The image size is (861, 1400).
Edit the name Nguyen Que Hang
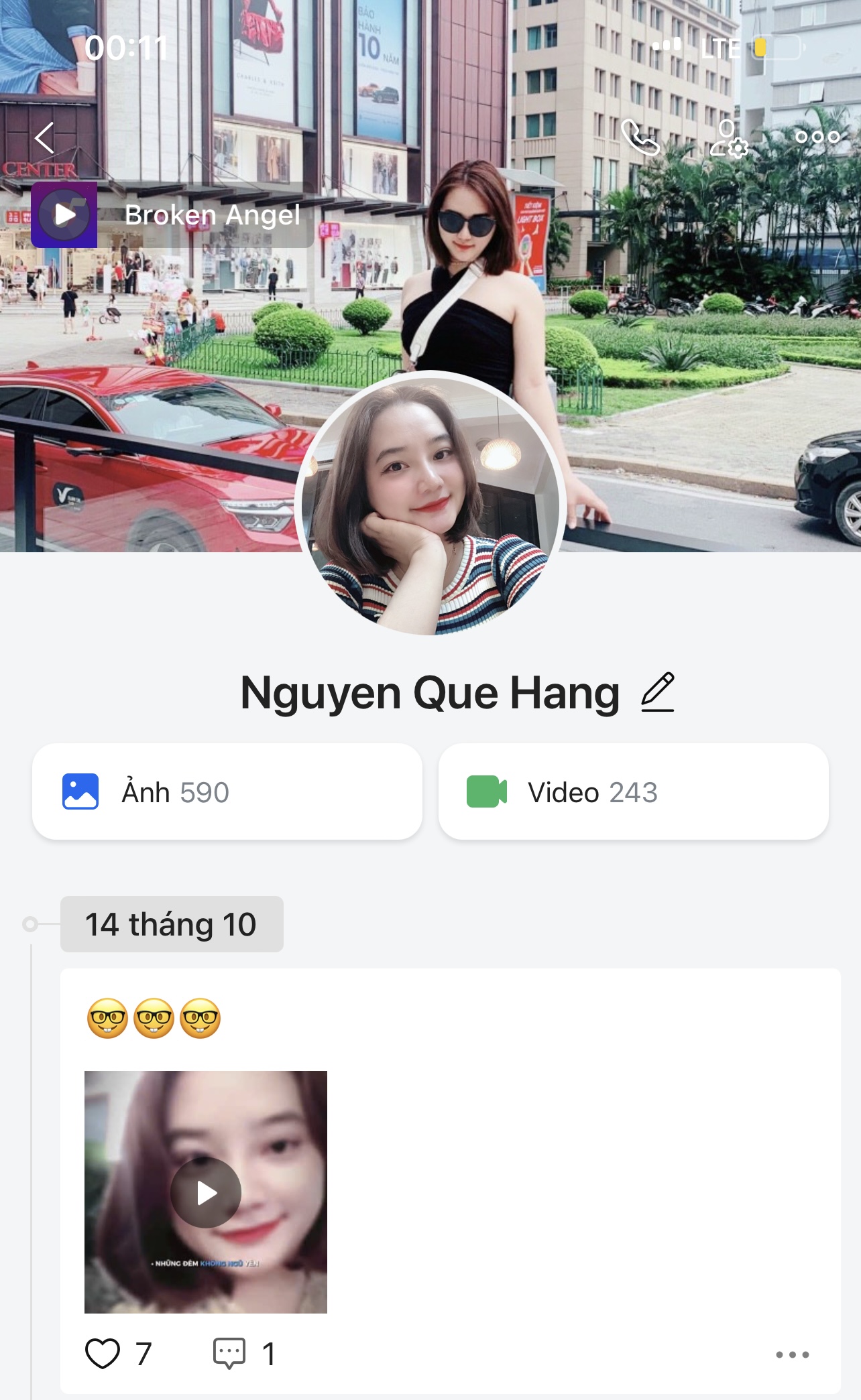point(657,692)
